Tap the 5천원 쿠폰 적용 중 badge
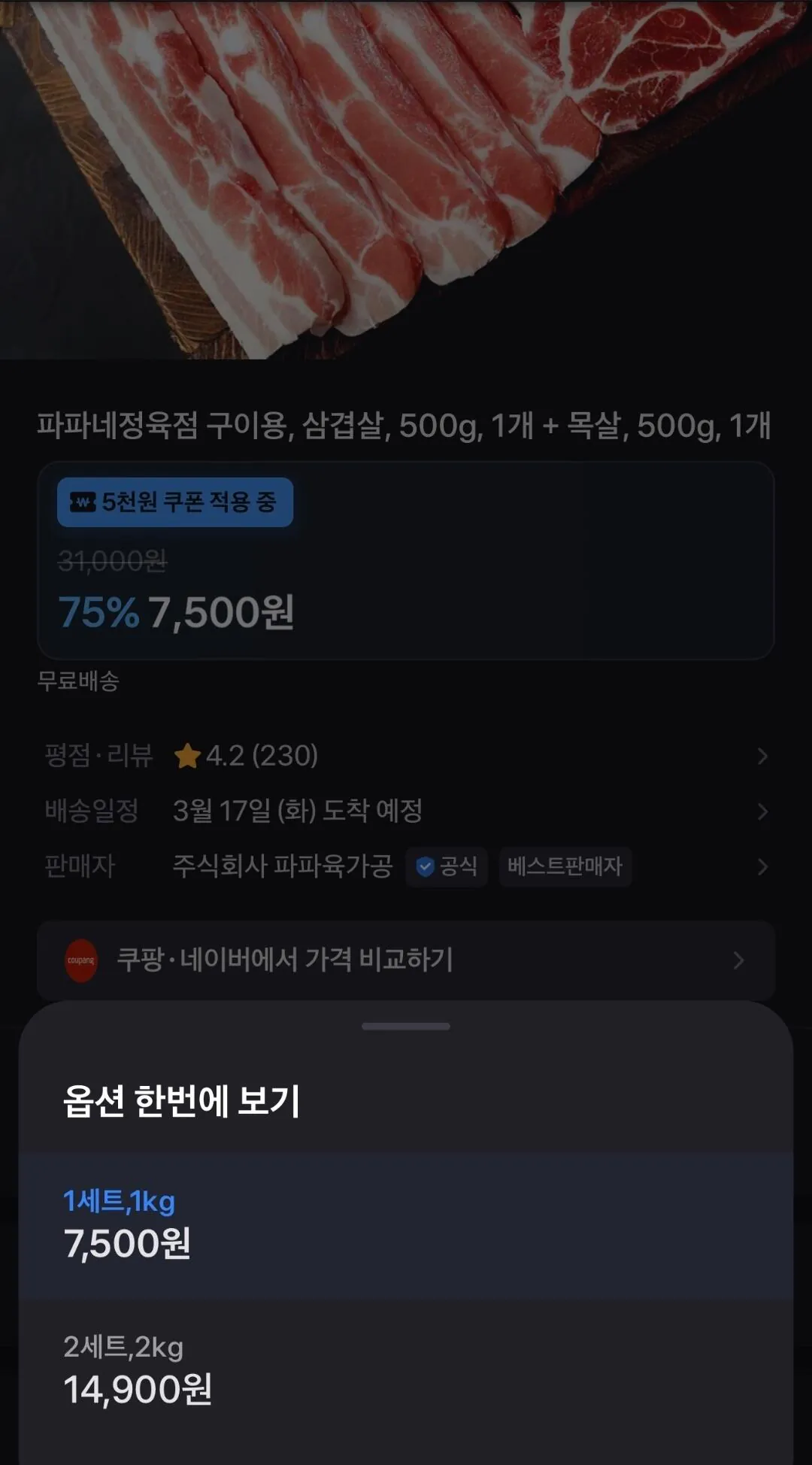This screenshot has height=1465, width=812. pyautogui.click(x=174, y=502)
